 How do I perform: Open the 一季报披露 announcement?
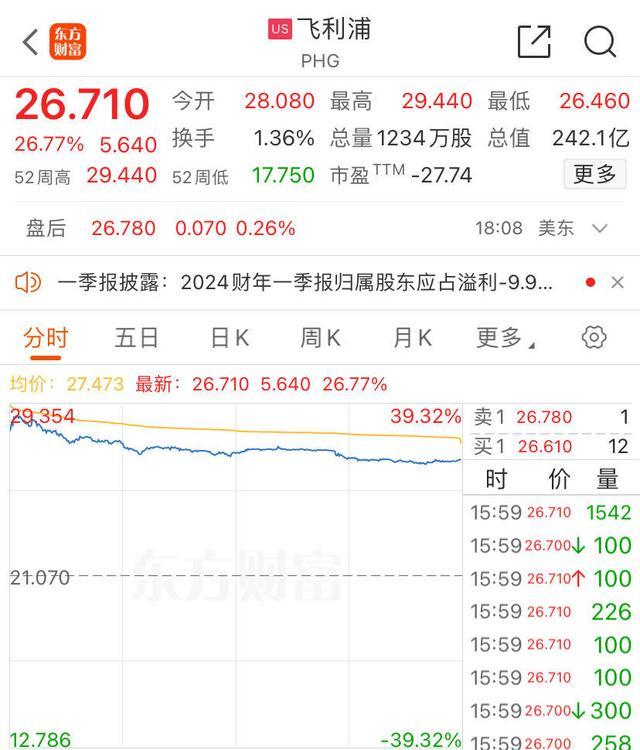(x=300, y=283)
